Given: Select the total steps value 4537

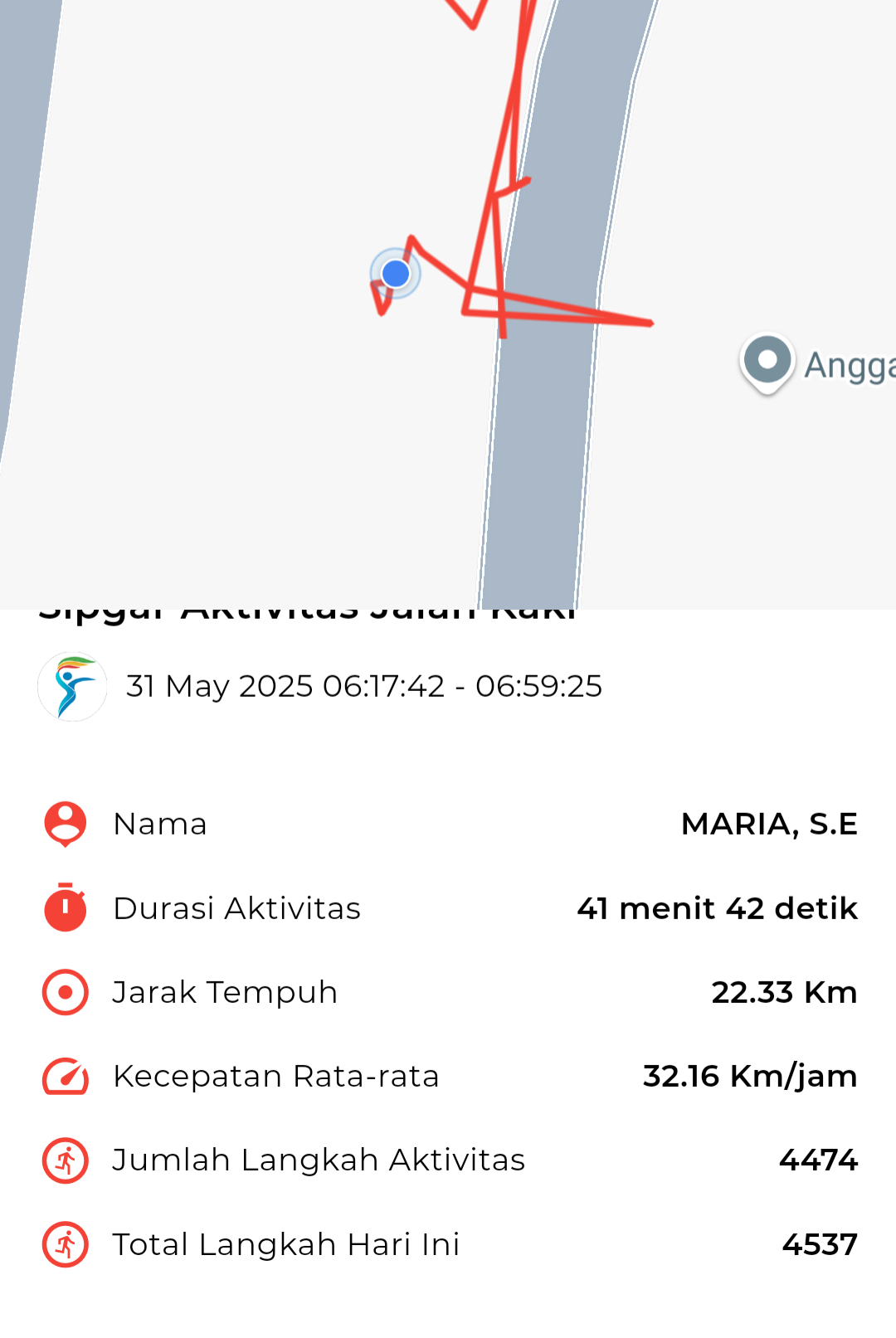Looking at the screenshot, I should (821, 1243).
